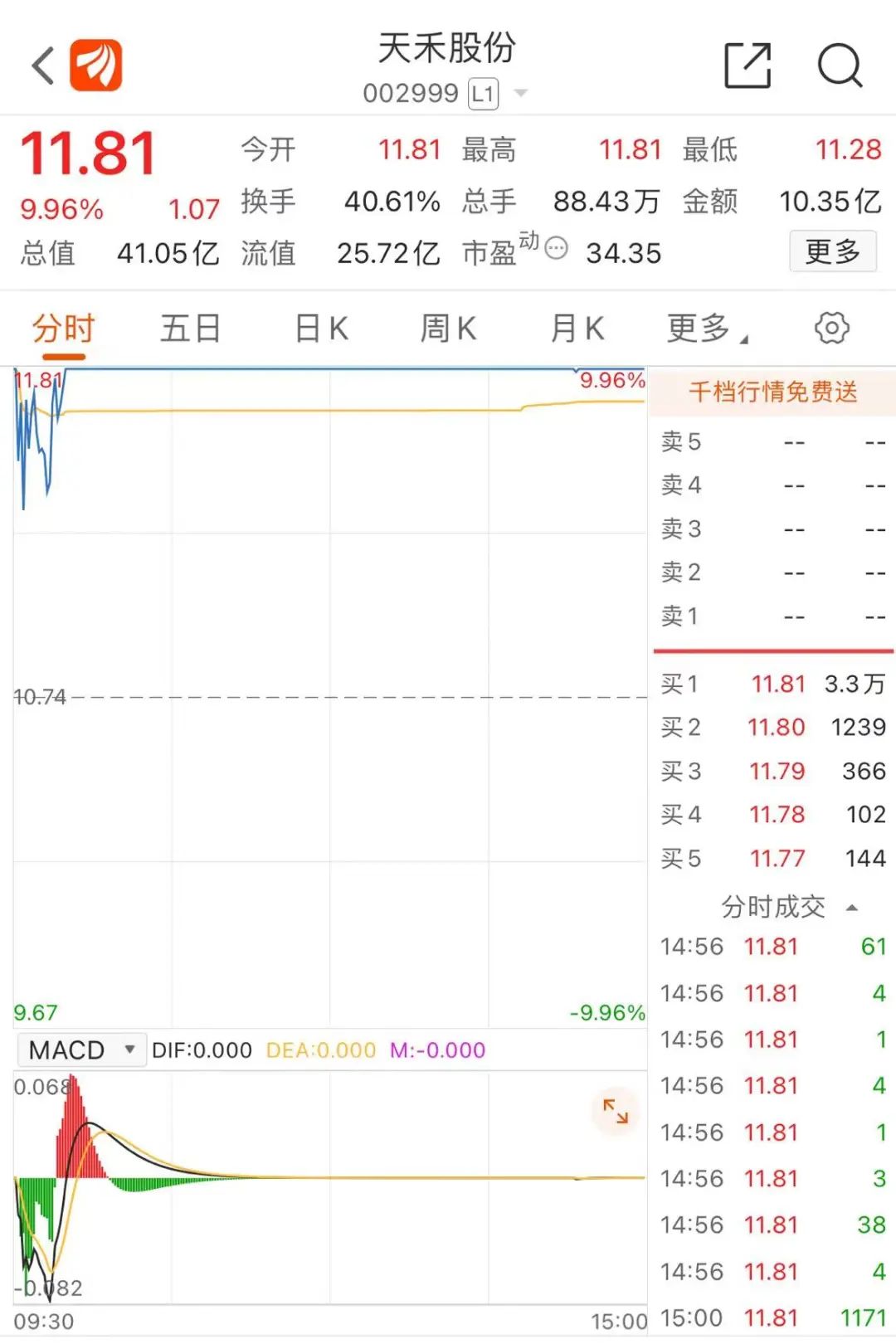The height and width of the screenshot is (1344, 896).
Task: Expand chart to full screen
Action: tap(615, 1111)
